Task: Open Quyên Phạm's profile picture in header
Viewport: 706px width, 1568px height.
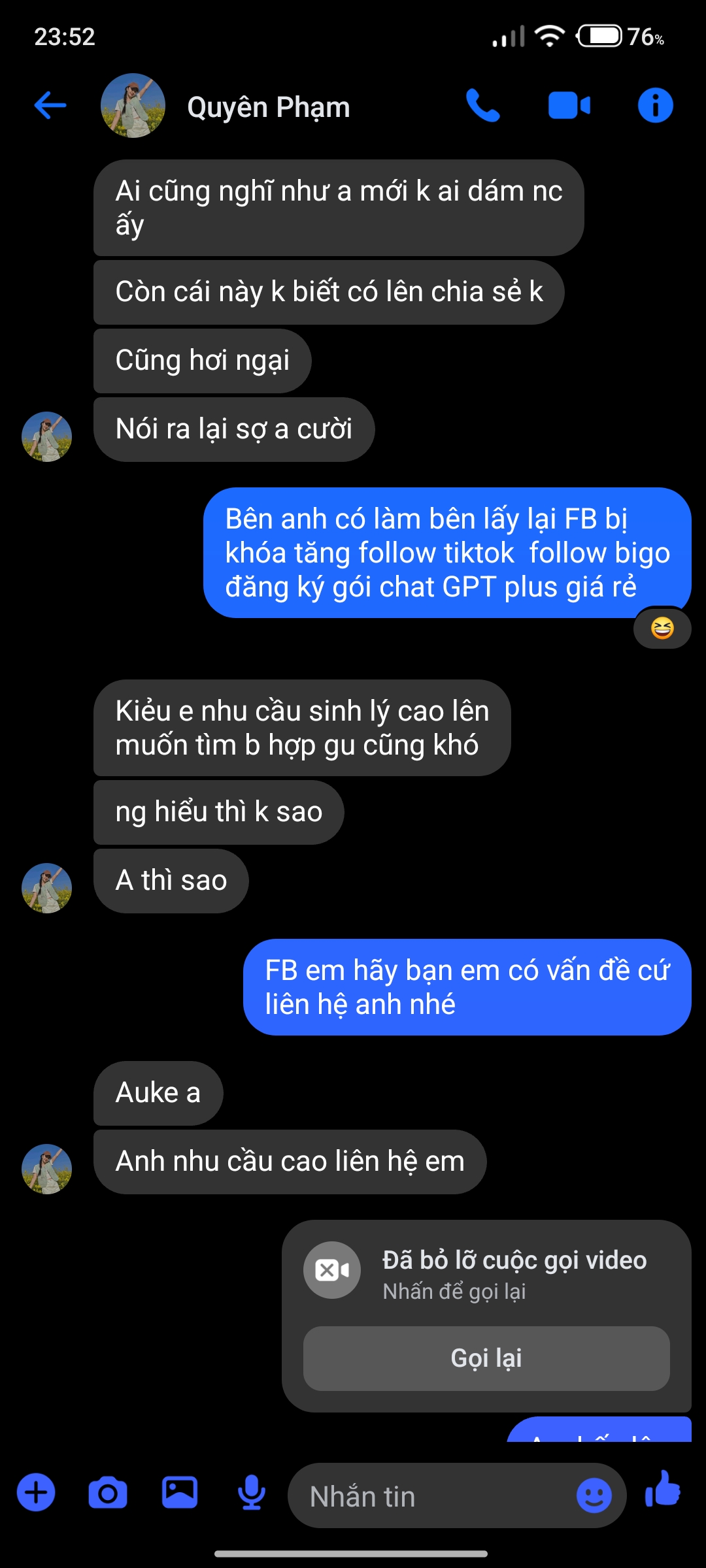Action: pos(133,106)
